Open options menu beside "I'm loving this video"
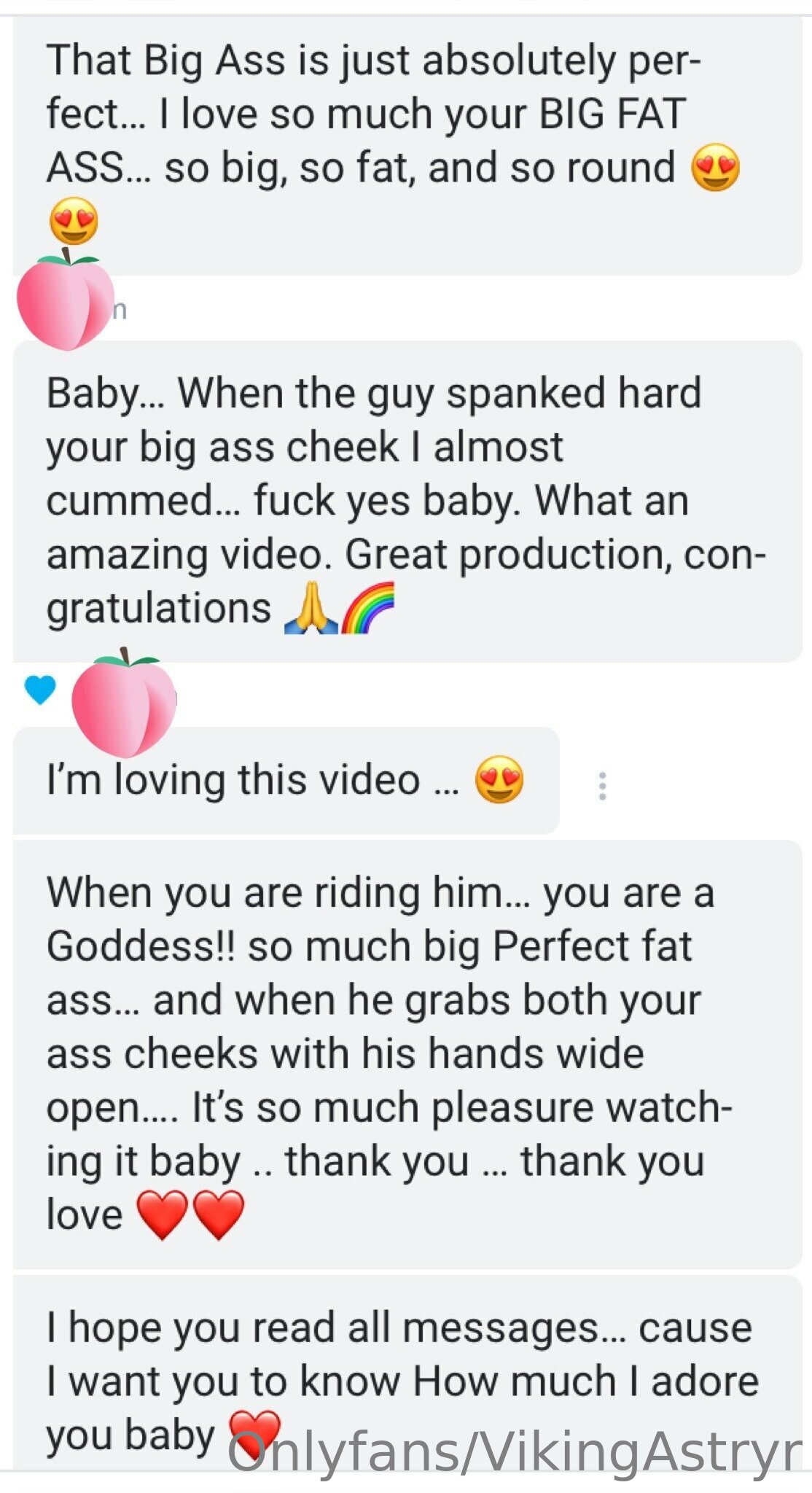The image size is (812, 1493). (x=602, y=786)
